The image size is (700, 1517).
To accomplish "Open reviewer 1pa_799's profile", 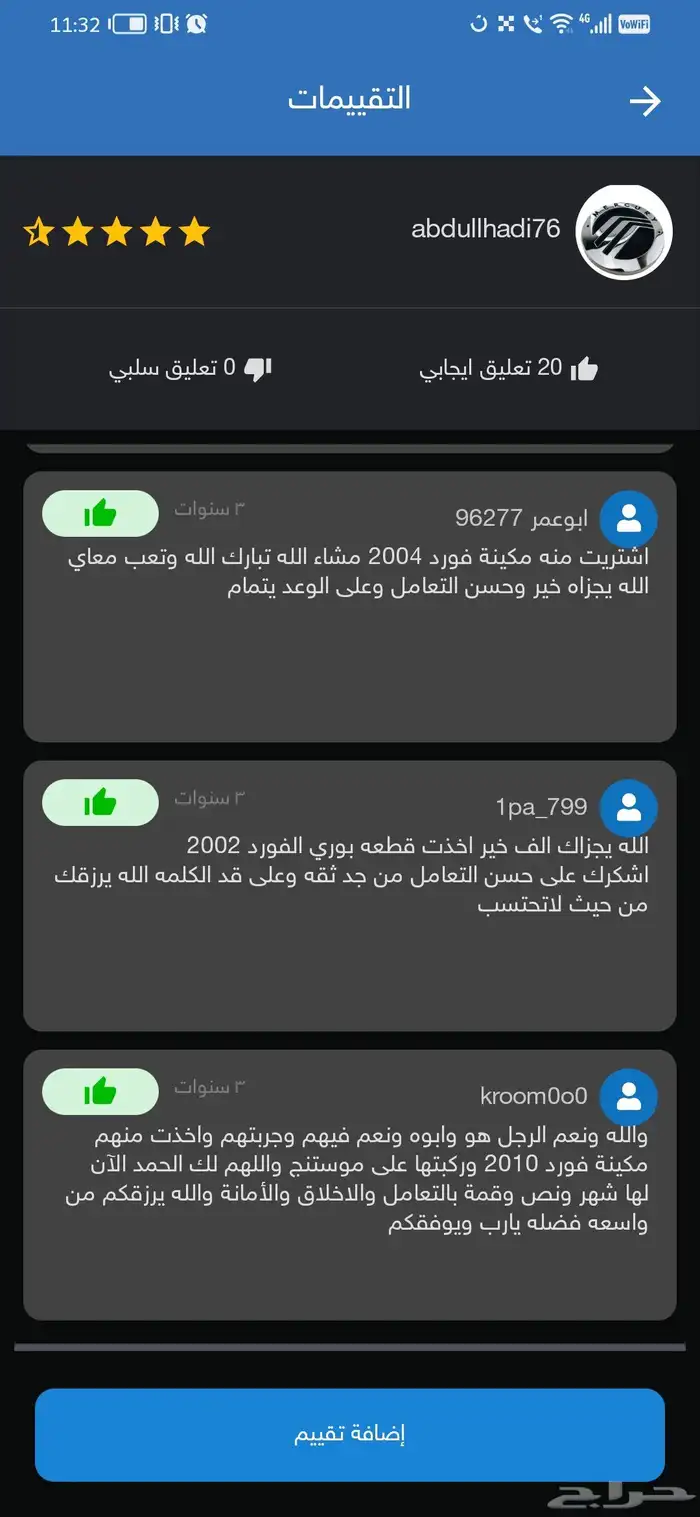I will pyautogui.click(x=628, y=808).
